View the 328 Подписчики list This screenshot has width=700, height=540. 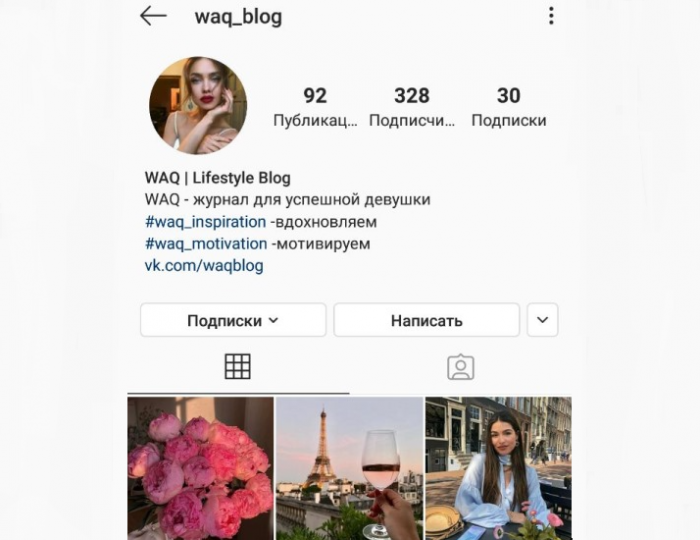click(411, 107)
